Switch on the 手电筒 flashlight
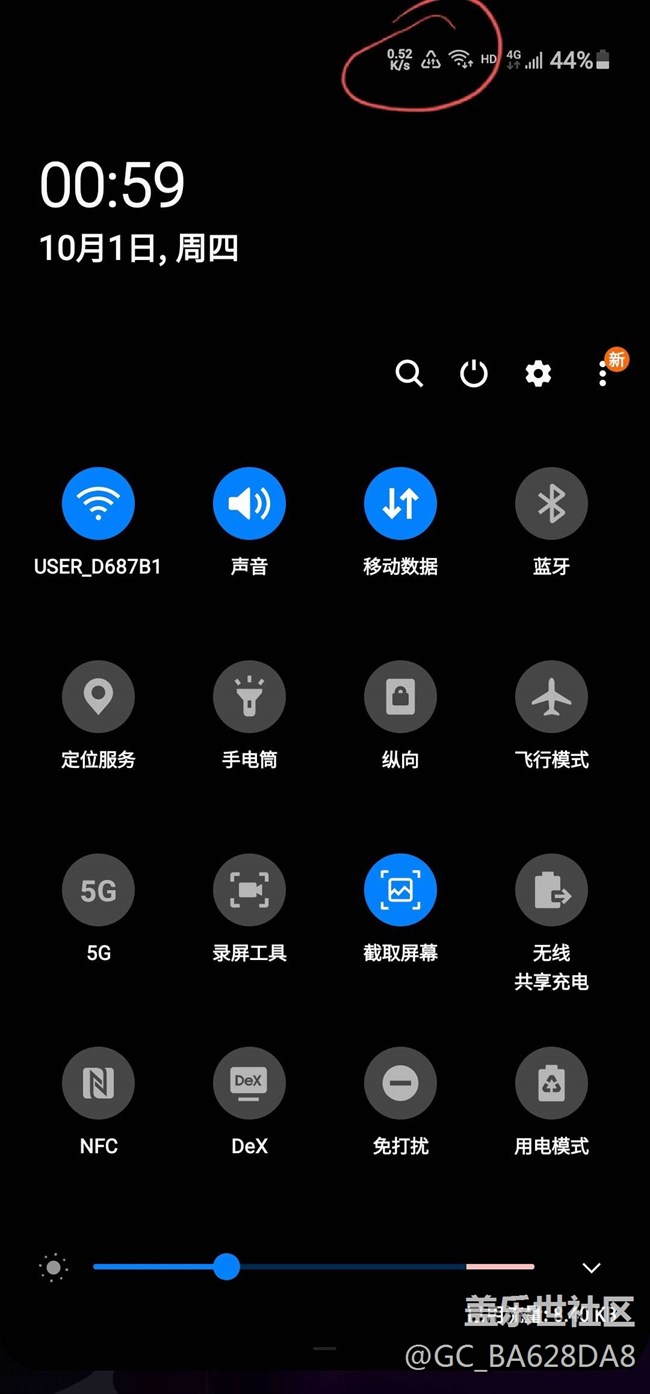 (x=249, y=697)
